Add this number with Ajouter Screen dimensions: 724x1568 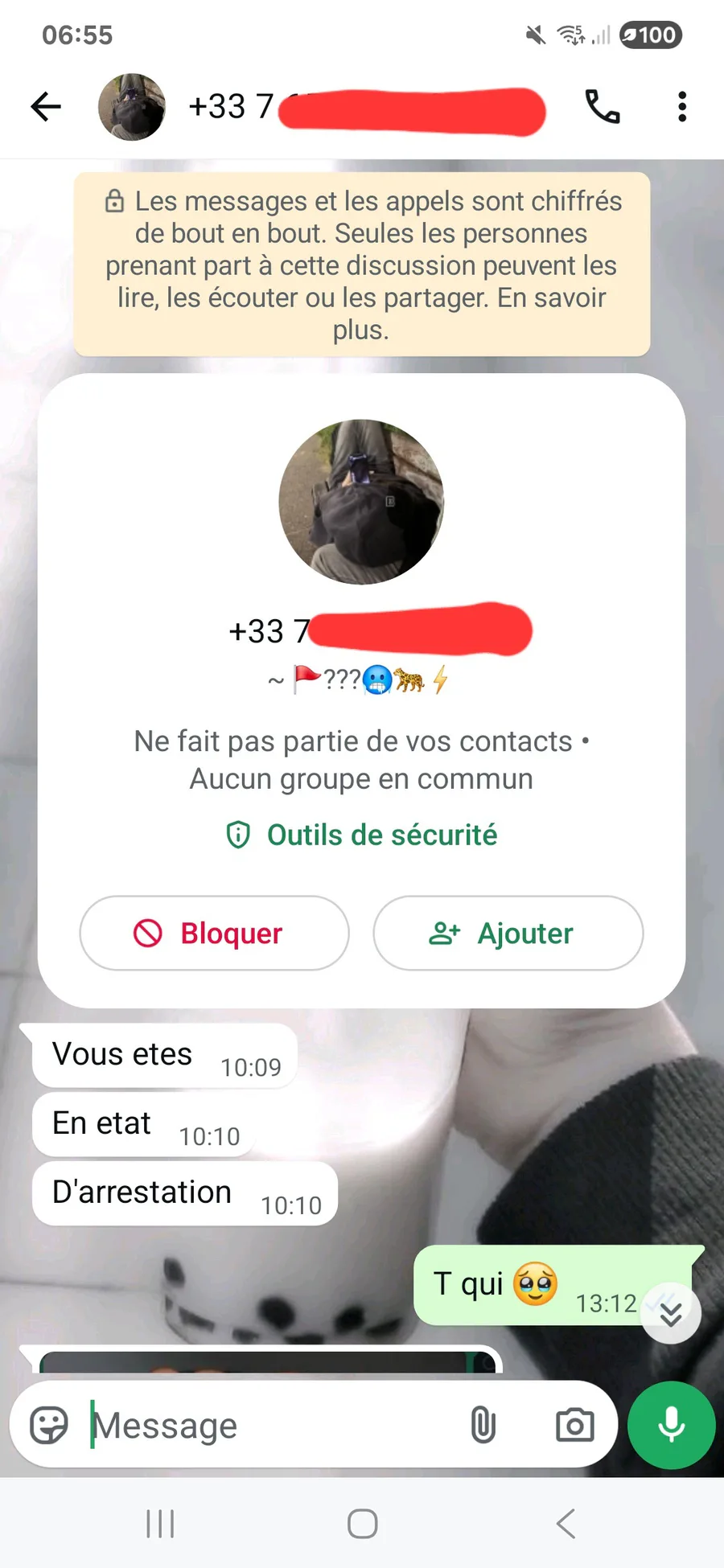[508, 933]
